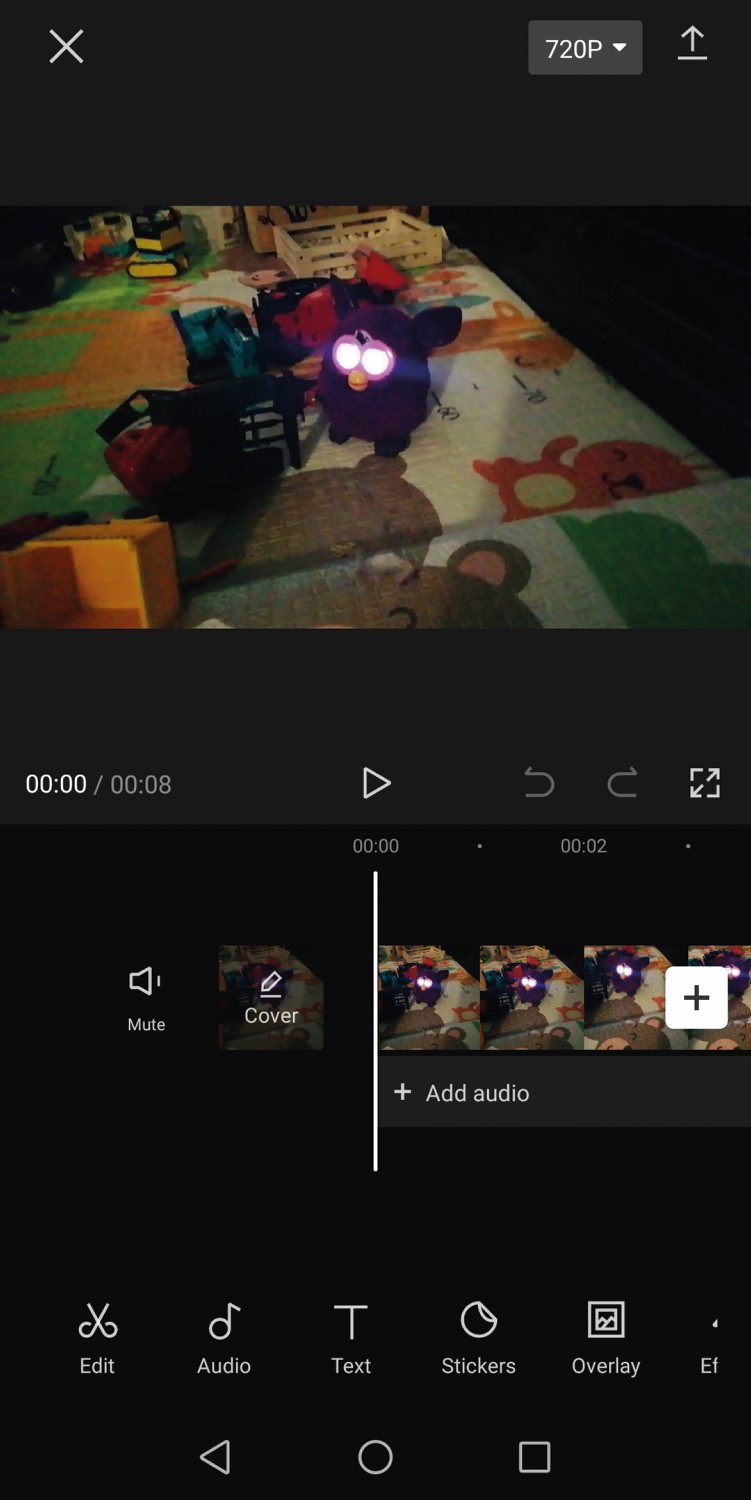
Task: Go back using system navigation
Action: 215,1457
